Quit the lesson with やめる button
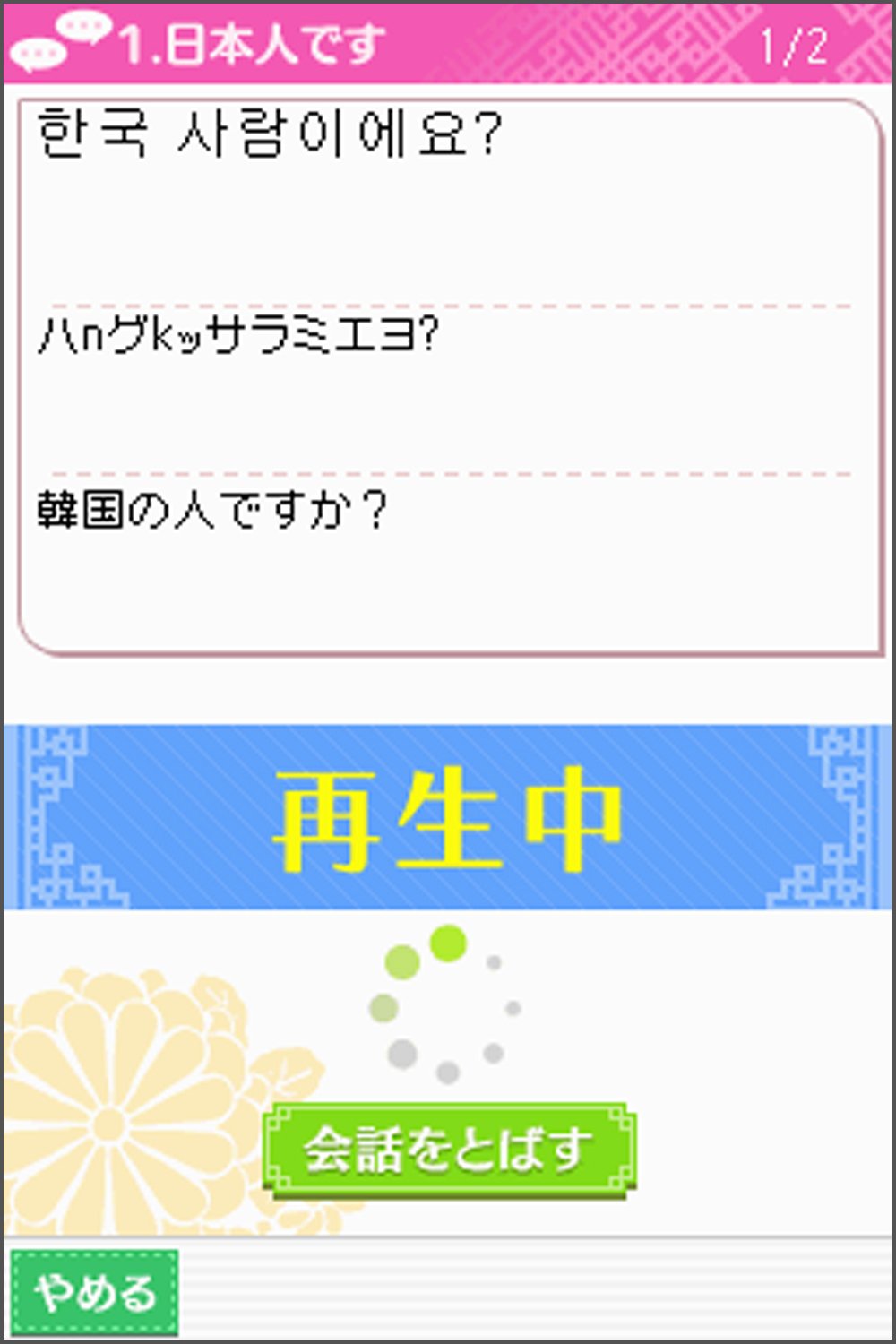Image resolution: width=896 pixels, height=1344 pixels. (x=94, y=1293)
